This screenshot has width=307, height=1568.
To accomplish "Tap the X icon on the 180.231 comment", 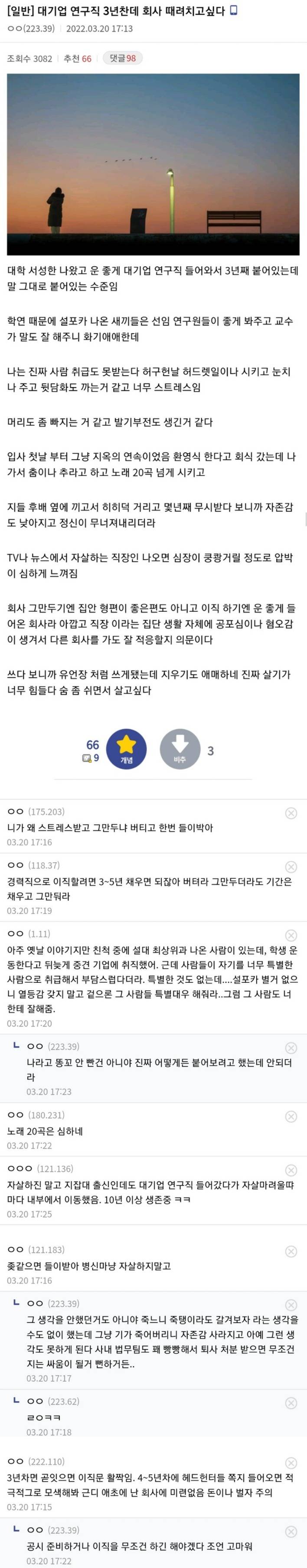I will point(291,1116).
